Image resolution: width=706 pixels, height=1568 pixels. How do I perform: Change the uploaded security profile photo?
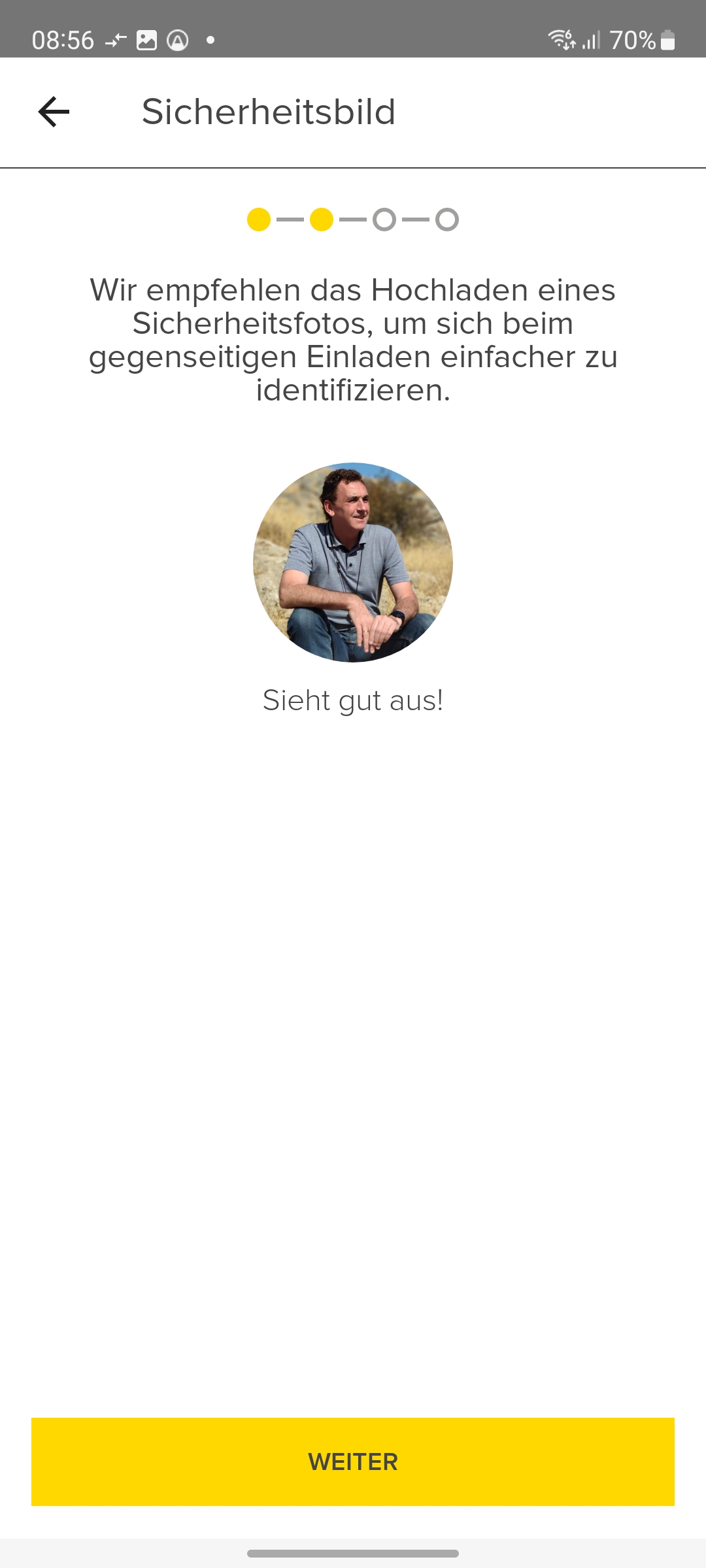coord(353,563)
